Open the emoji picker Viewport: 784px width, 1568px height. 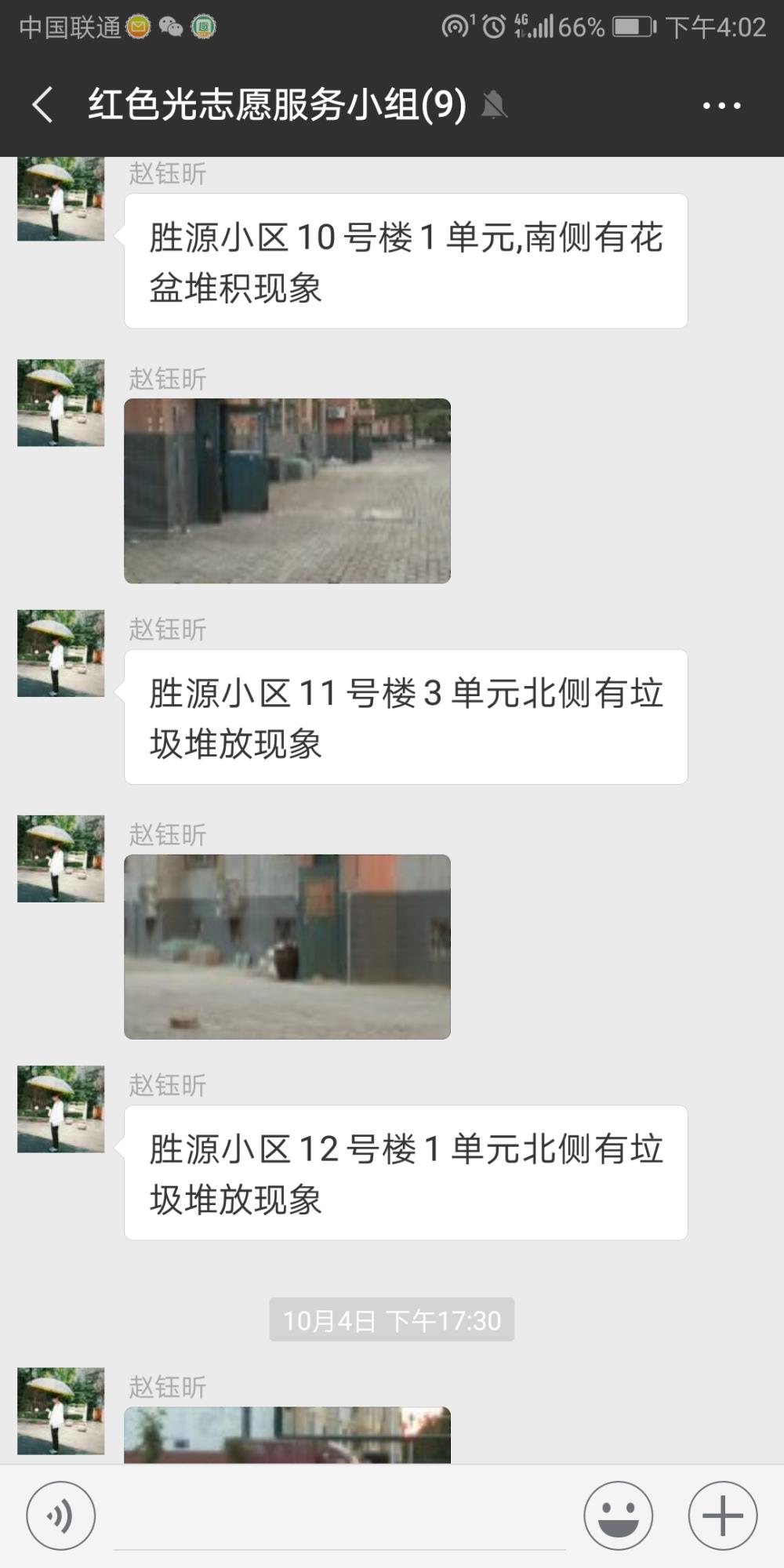pos(618,1516)
